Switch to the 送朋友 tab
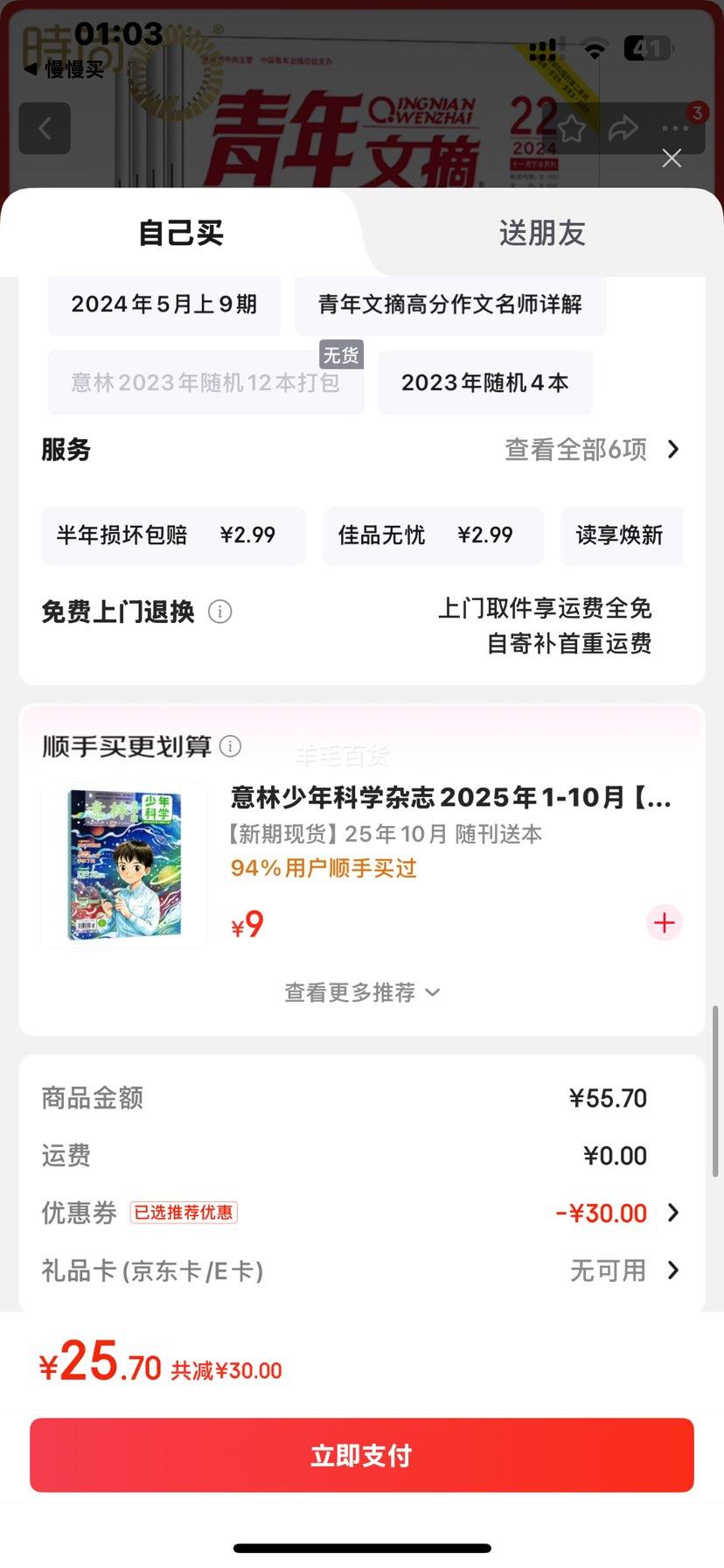The height and width of the screenshot is (1568, 724). pyautogui.click(x=541, y=233)
